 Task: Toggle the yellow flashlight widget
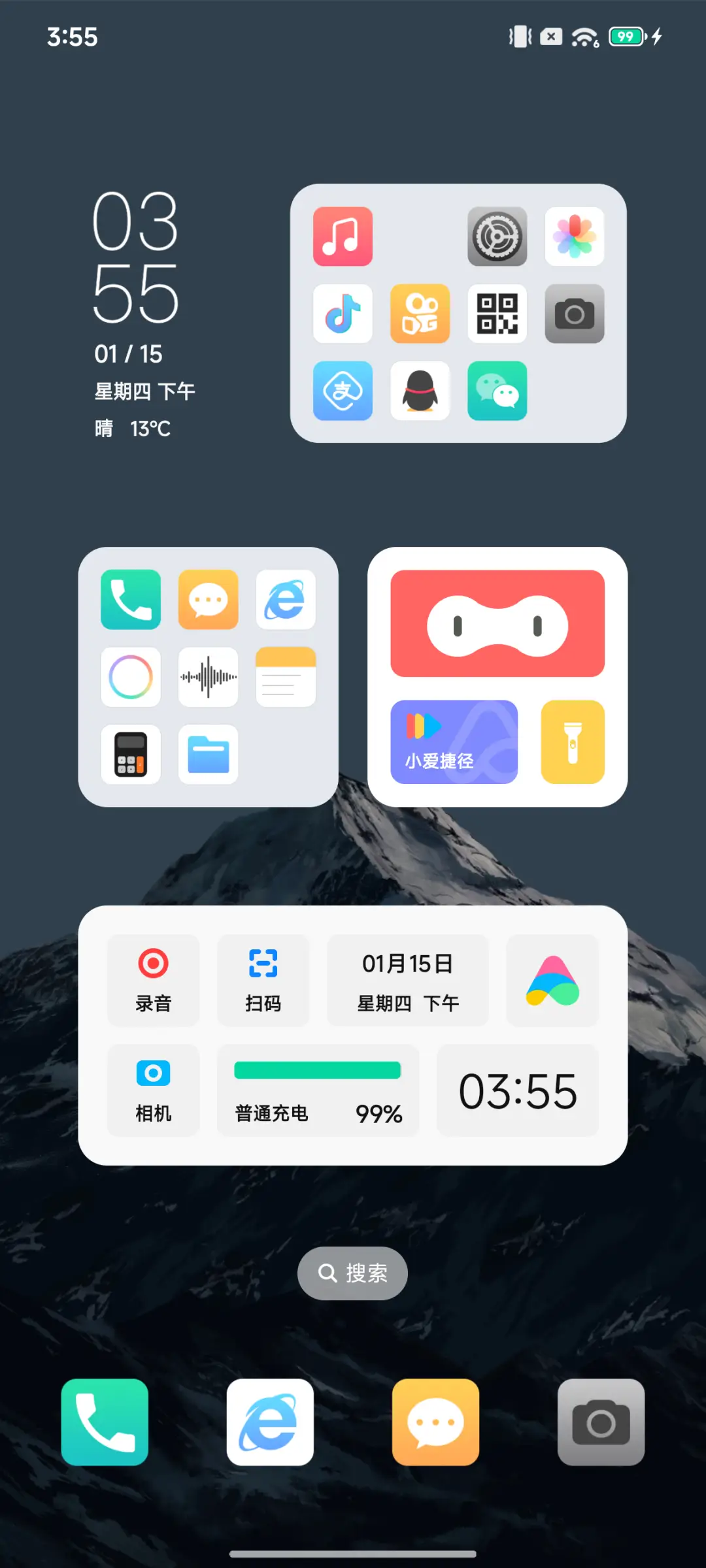[x=573, y=743]
